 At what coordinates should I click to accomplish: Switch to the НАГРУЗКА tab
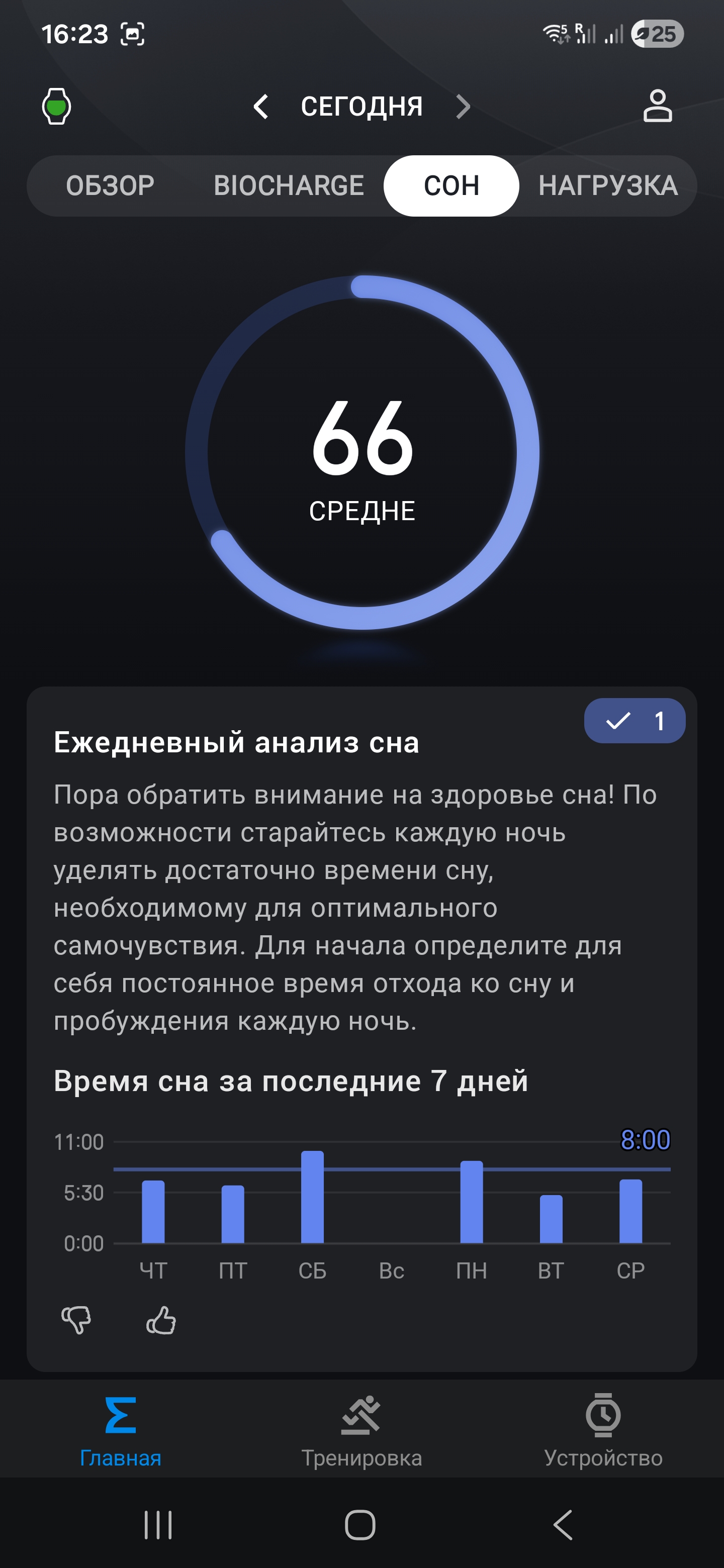pyautogui.click(x=608, y=185)
